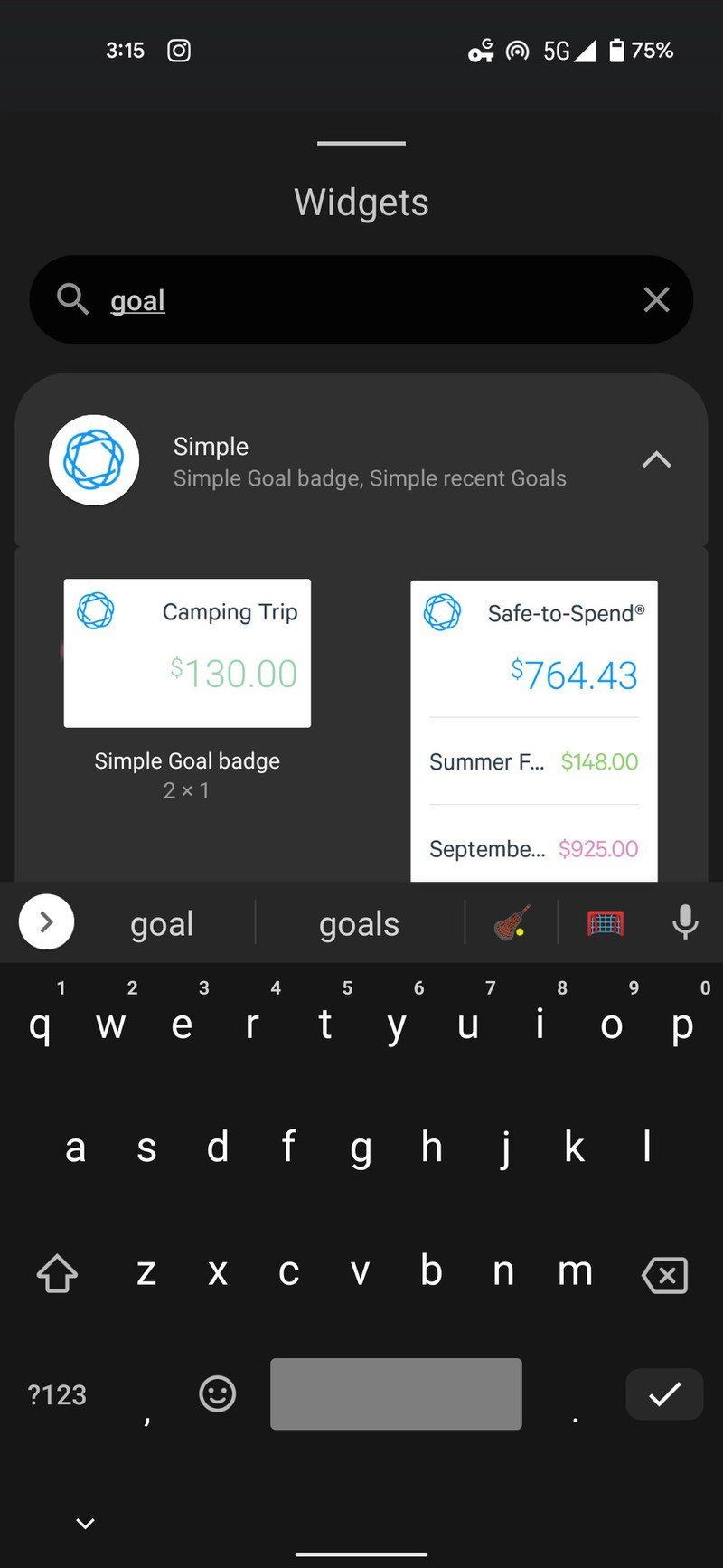723x1568 pixels.
Task: Confirm input with the checkmark key
Action: point(663,1393)
